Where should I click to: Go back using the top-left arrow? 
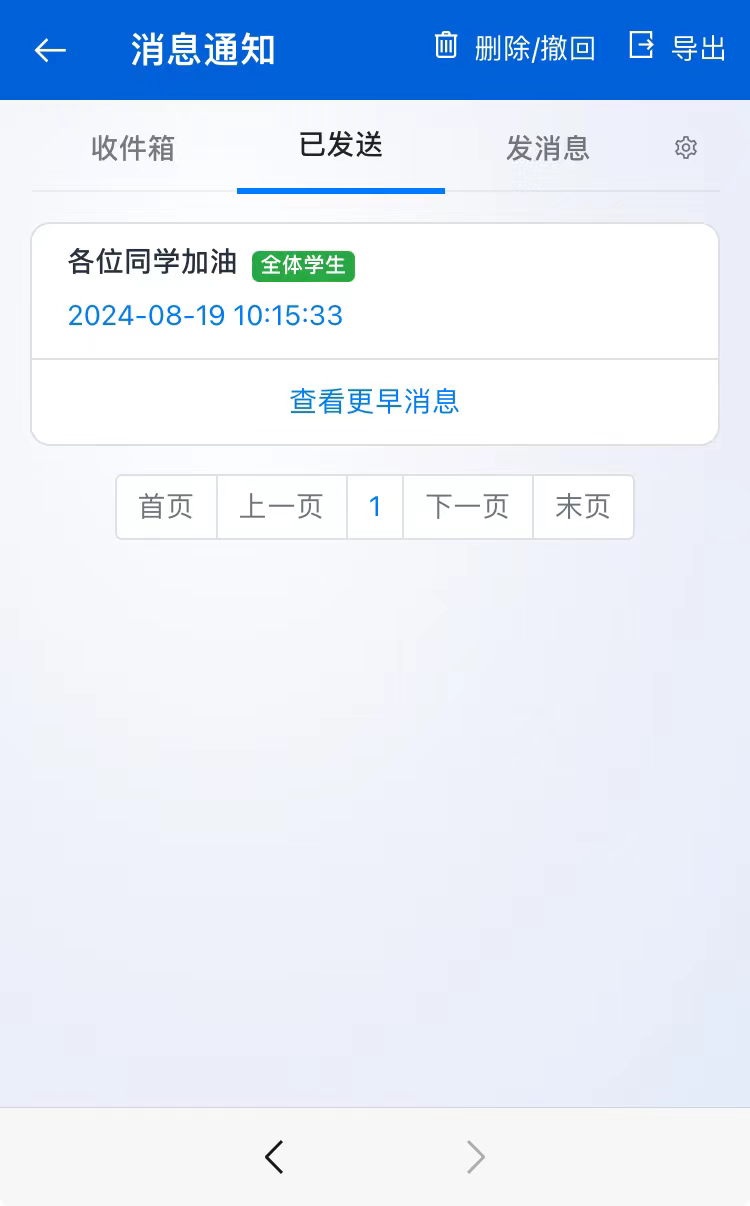(50, 50)
